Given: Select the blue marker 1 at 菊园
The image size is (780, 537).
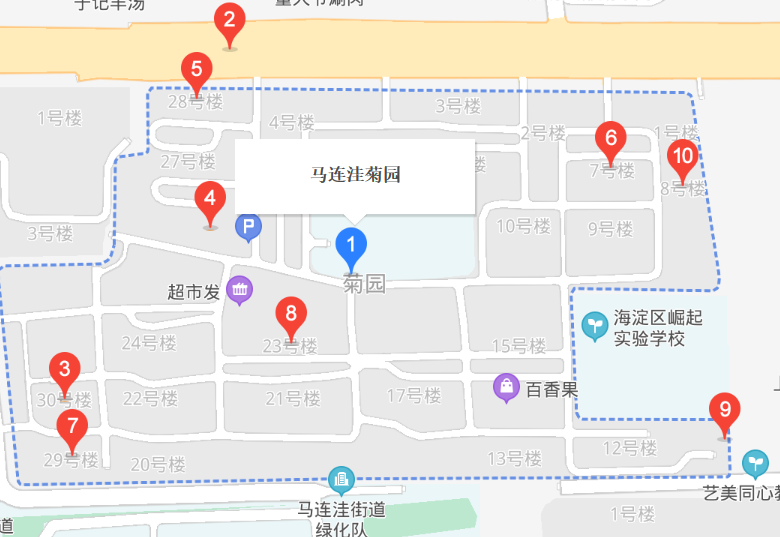Looking at the screenshot, I should point(350,243).
